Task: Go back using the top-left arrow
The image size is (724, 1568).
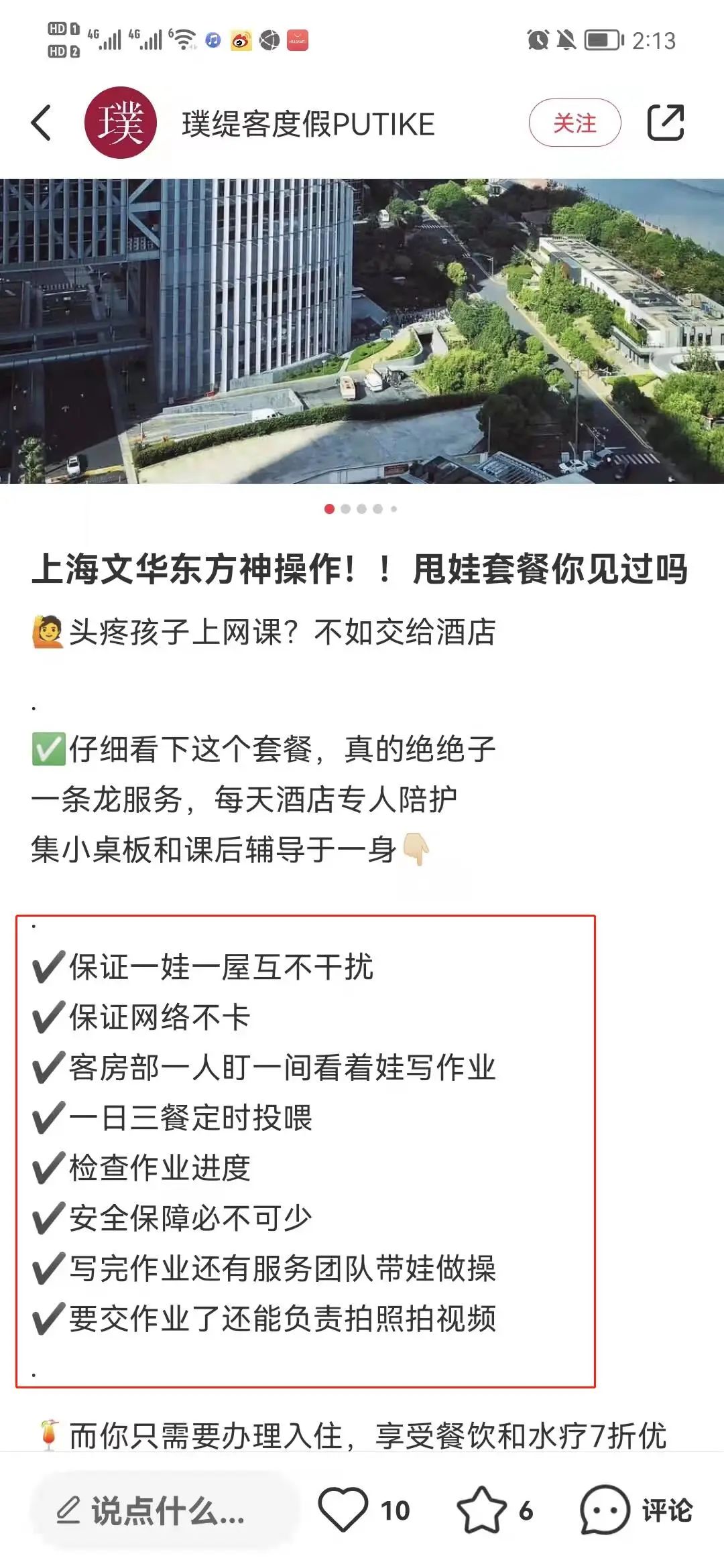Action: [42, 123]
